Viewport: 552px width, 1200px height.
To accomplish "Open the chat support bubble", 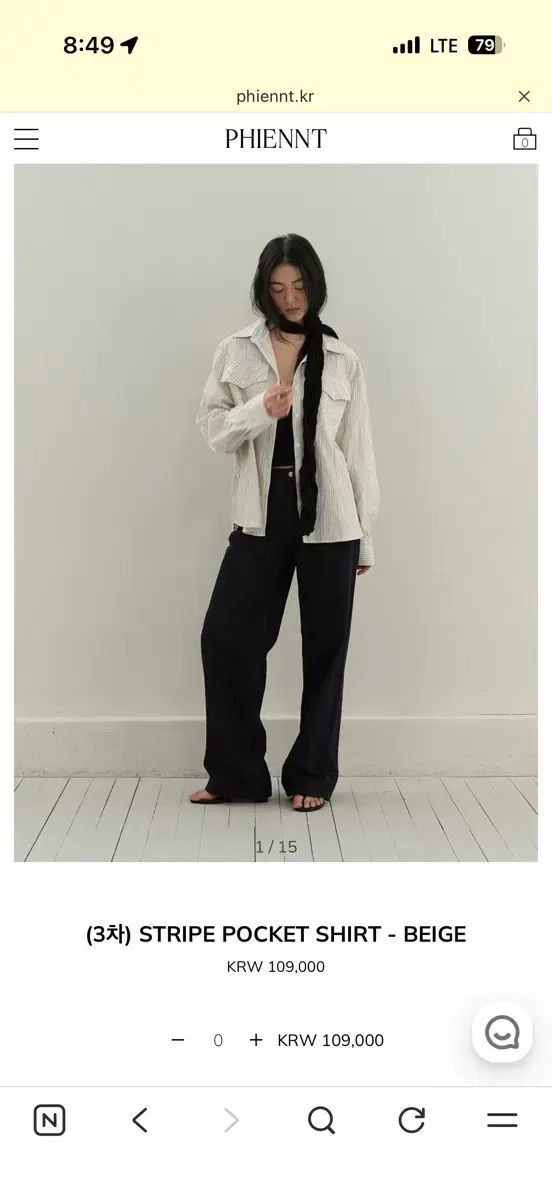I will (x=502, y=1032).
